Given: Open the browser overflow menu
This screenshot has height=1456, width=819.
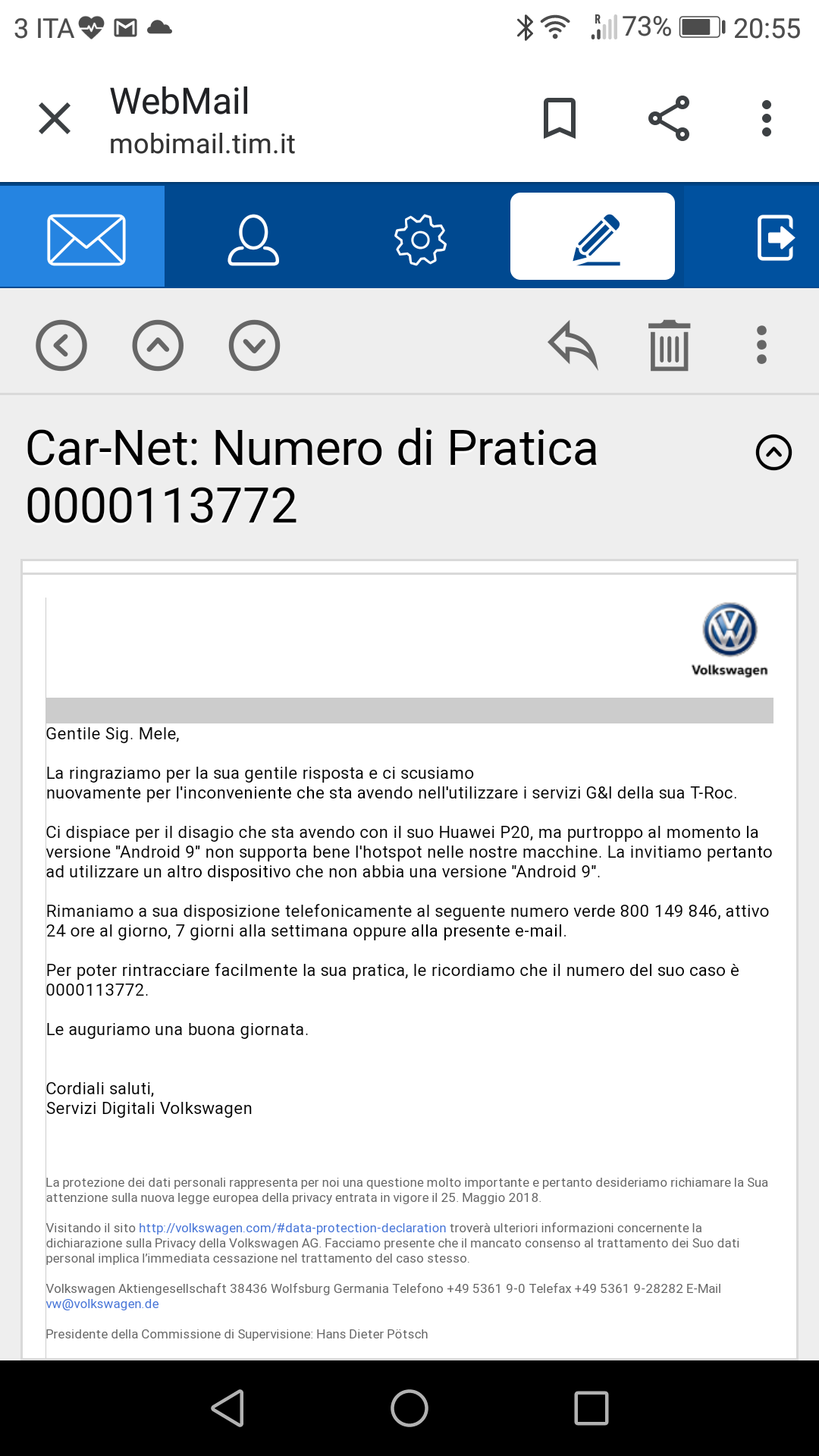Looking at the screenshot, I should (x=767, y=118).
